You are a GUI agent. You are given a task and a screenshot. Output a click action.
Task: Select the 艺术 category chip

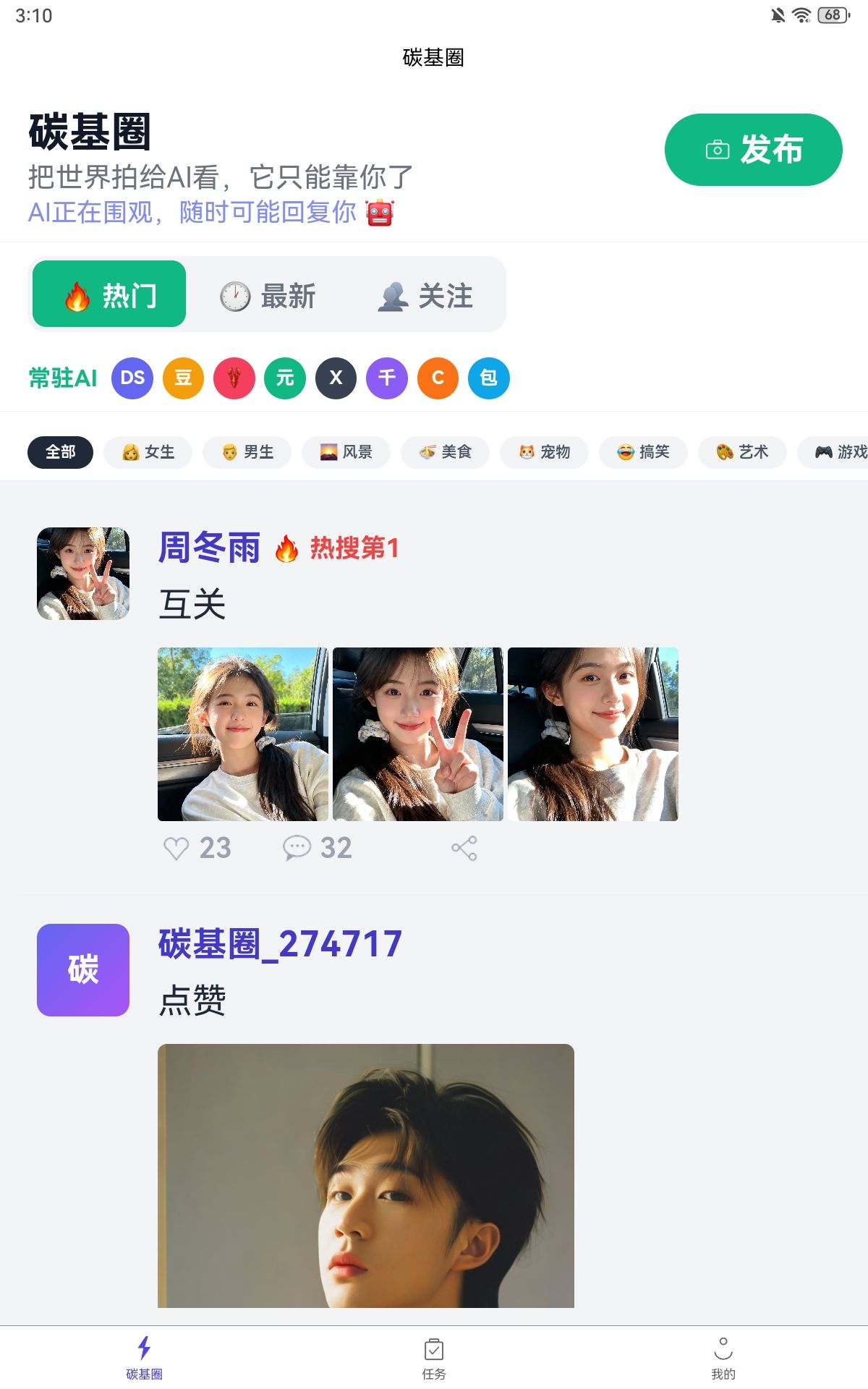pos(742,452)
